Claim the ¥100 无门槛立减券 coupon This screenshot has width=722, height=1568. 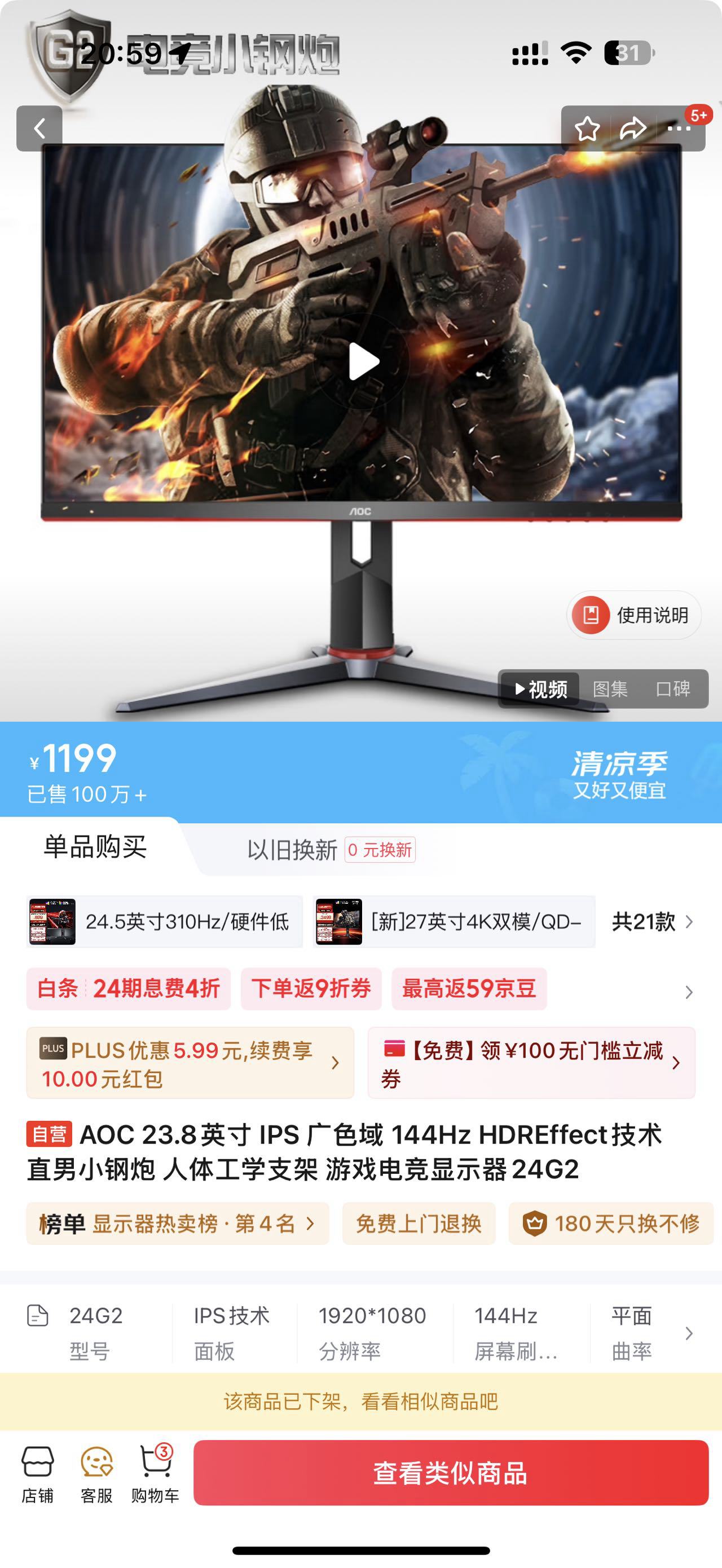point(530,1062)
